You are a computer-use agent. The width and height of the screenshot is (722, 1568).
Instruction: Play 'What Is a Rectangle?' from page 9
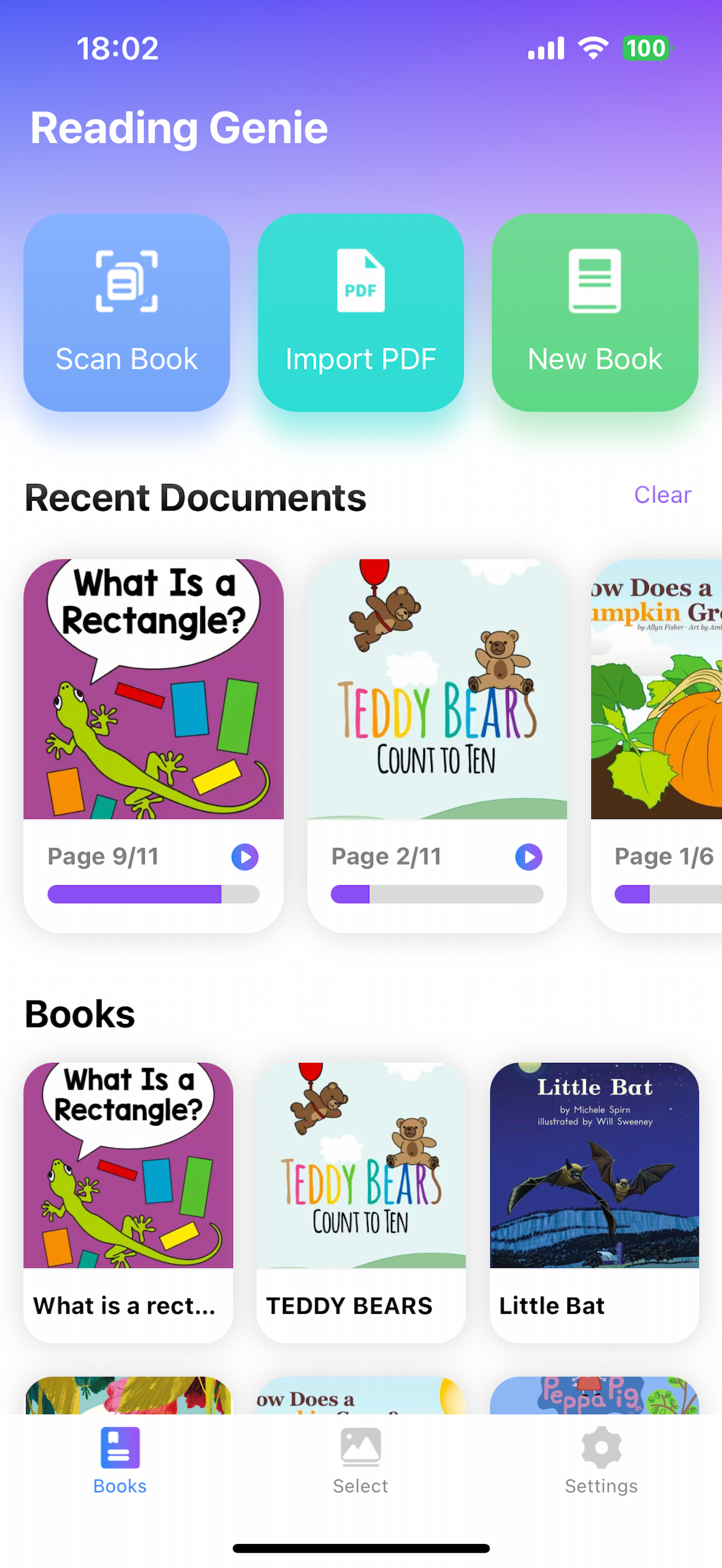[244, 856]
